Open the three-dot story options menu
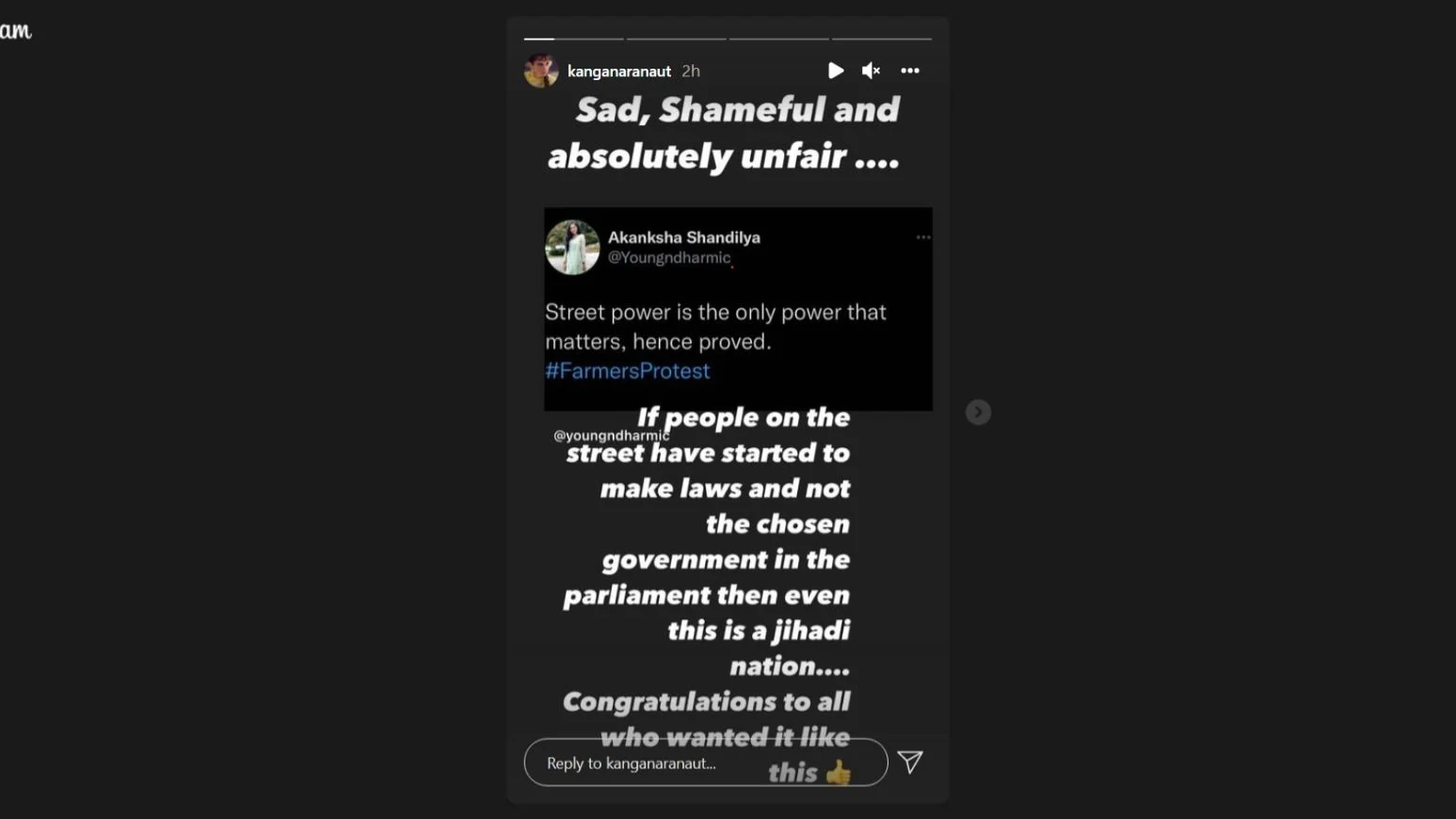Image resolution: width=1456 pixels, height=819 pixels. coord(910,71)
